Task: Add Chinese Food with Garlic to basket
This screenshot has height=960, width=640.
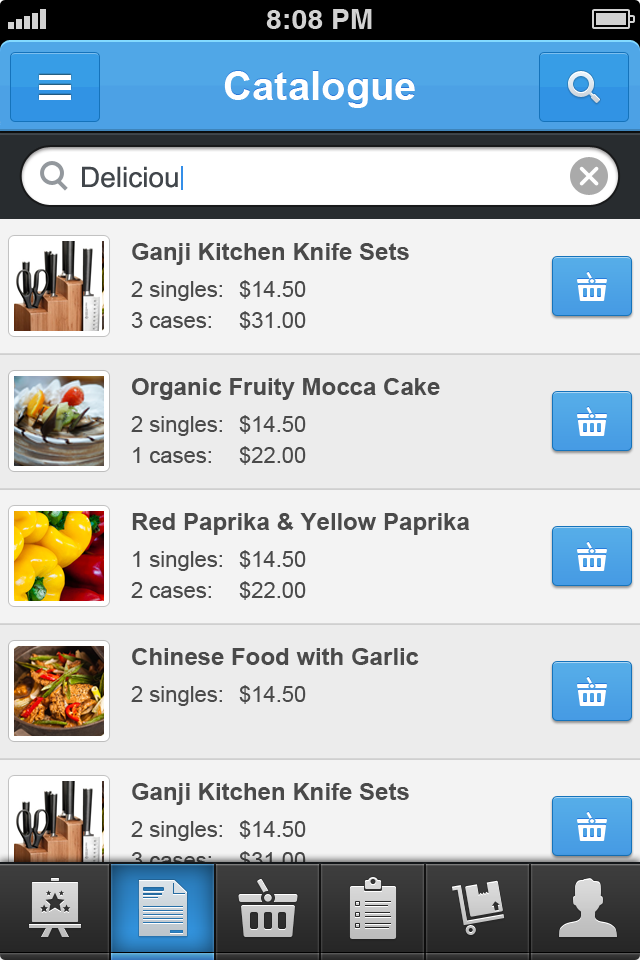Action: (591, 692)
